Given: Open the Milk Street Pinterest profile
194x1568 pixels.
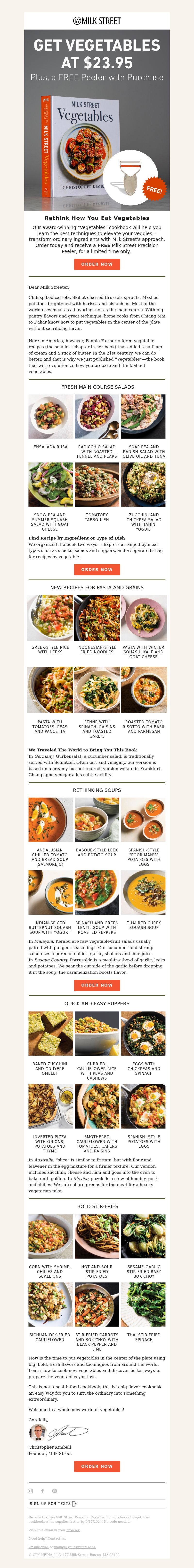Looking at the screenshot, I should 54,1491.
